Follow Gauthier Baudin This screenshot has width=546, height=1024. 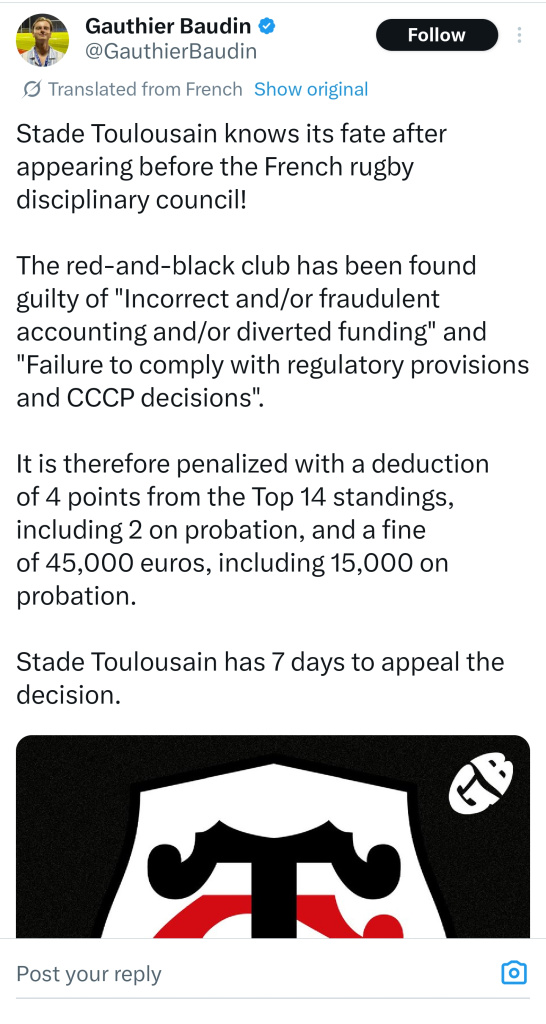[436, 35]
